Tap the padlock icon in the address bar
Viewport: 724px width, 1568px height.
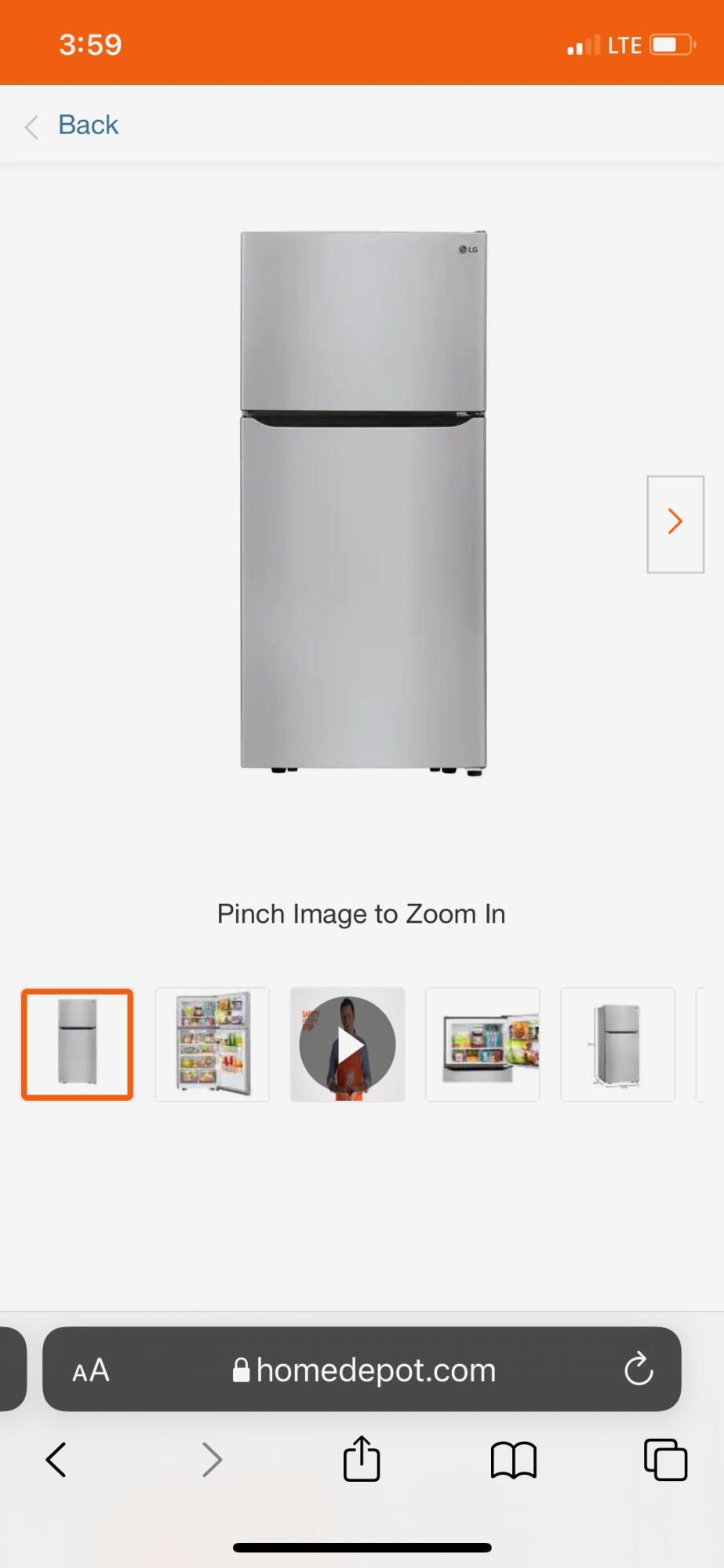(242, 1370)
